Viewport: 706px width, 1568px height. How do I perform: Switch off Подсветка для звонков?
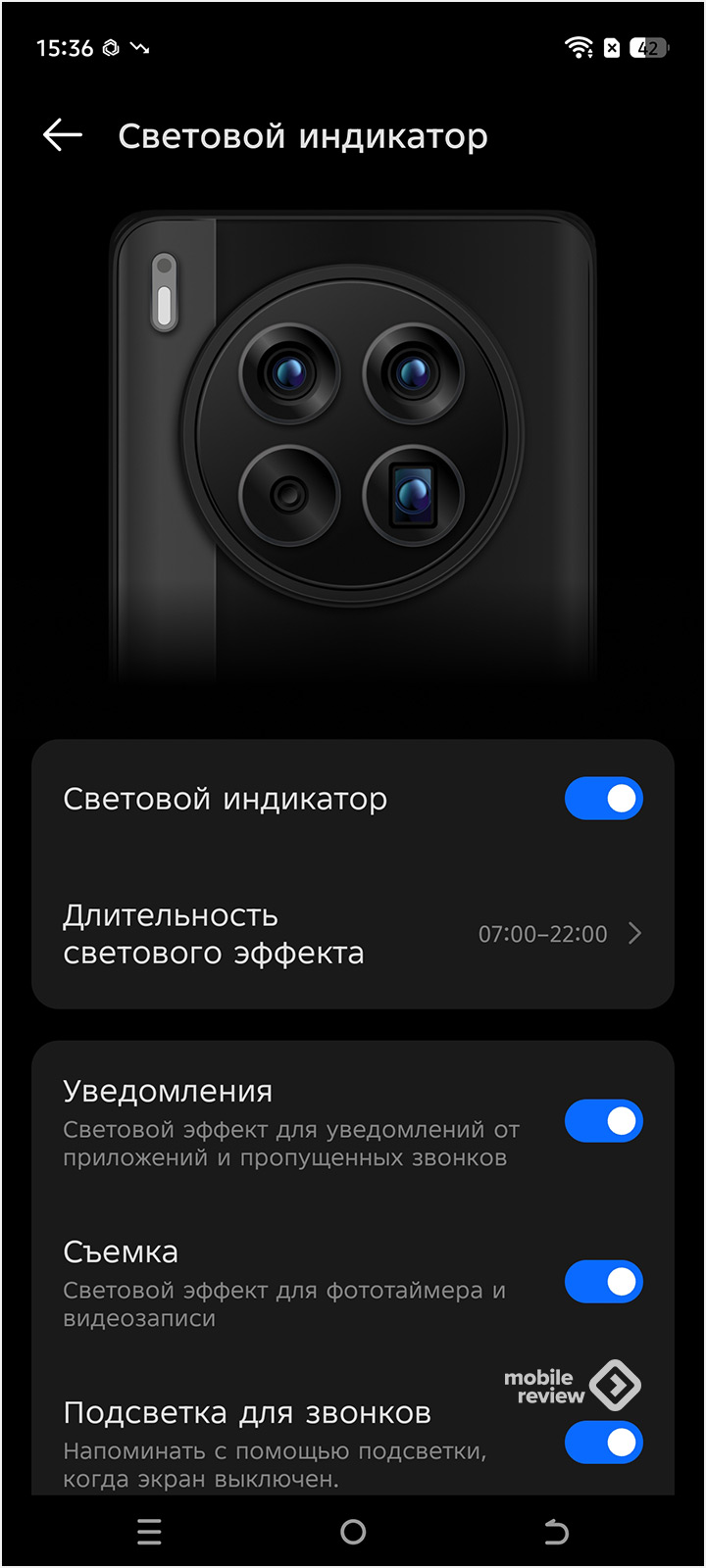pos(603,1443)
